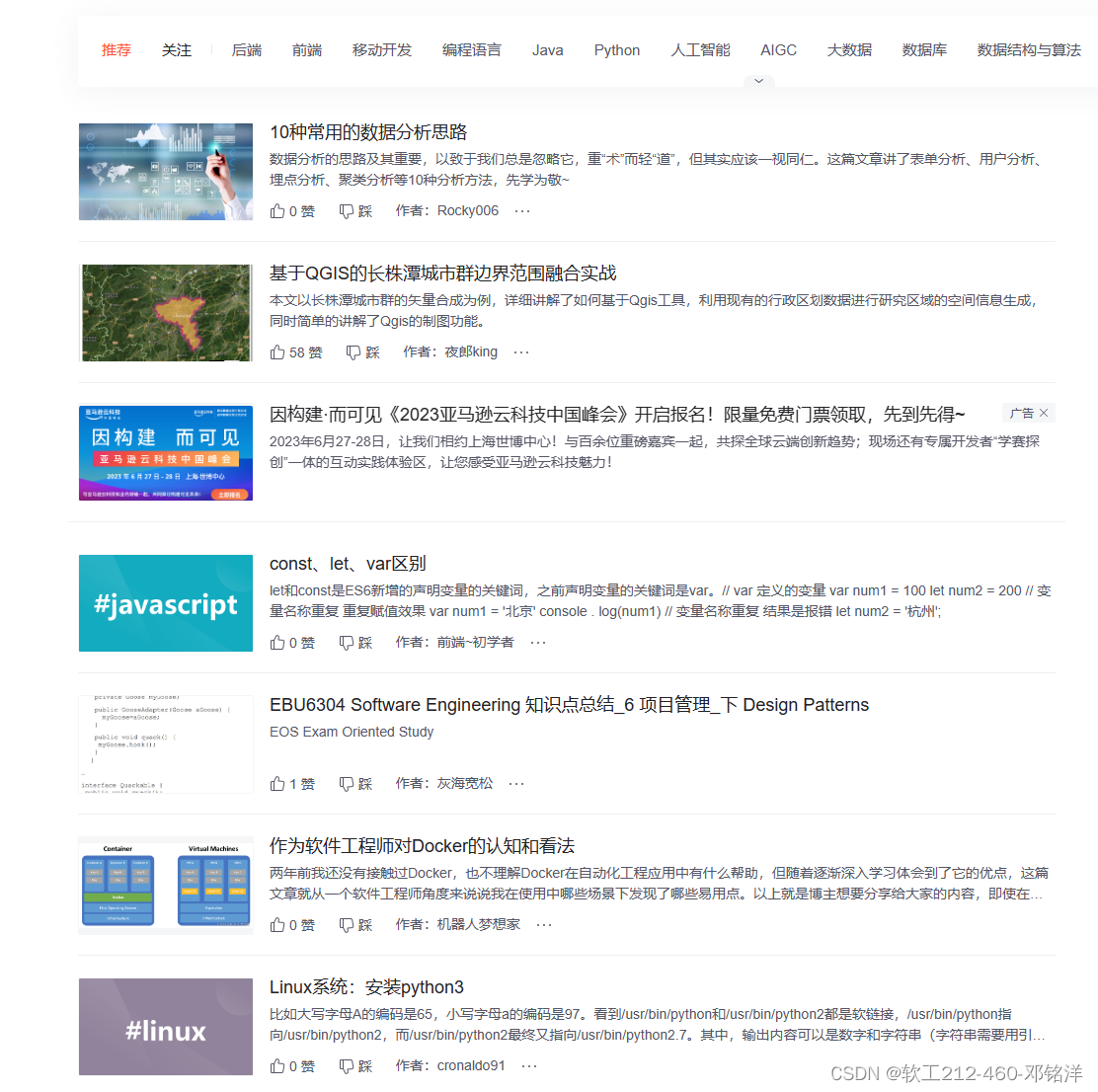This screenshot has height=1092, width=1098.
Task: Select the AIGC tab
Action: pos(778,50)
